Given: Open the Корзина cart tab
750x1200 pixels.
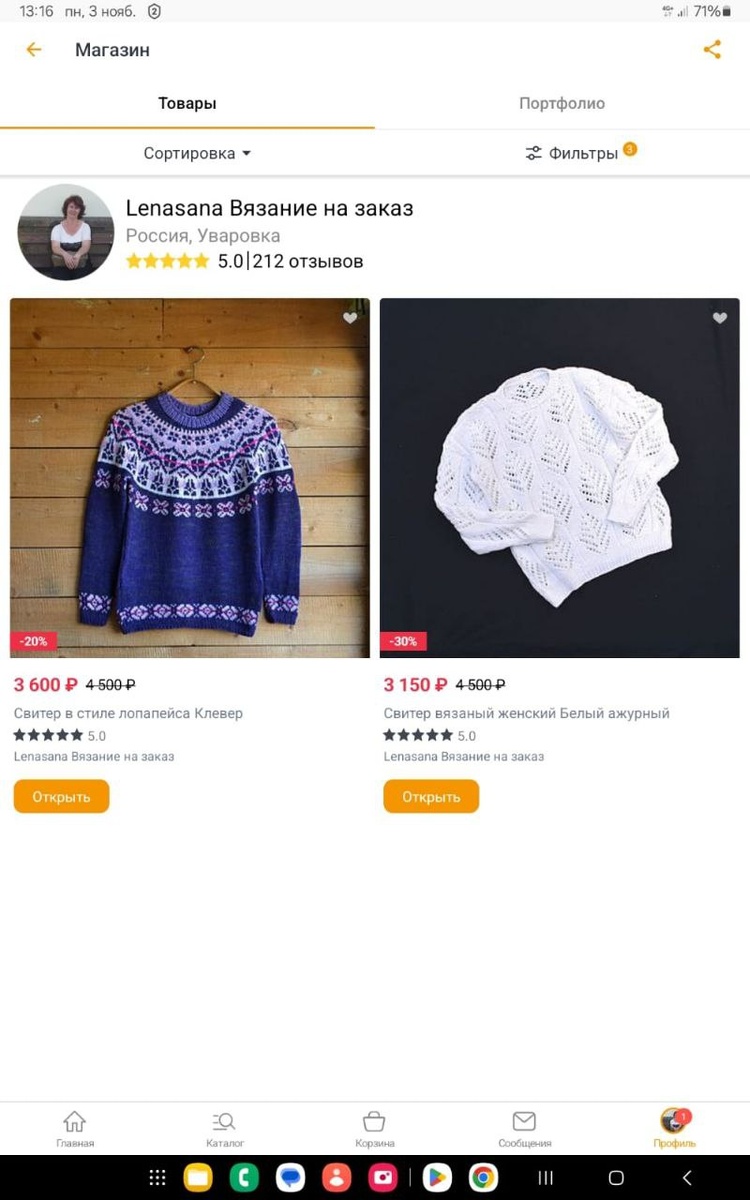Looking at the screenshot, I should pyautogui.click(x=375, y=1129).
